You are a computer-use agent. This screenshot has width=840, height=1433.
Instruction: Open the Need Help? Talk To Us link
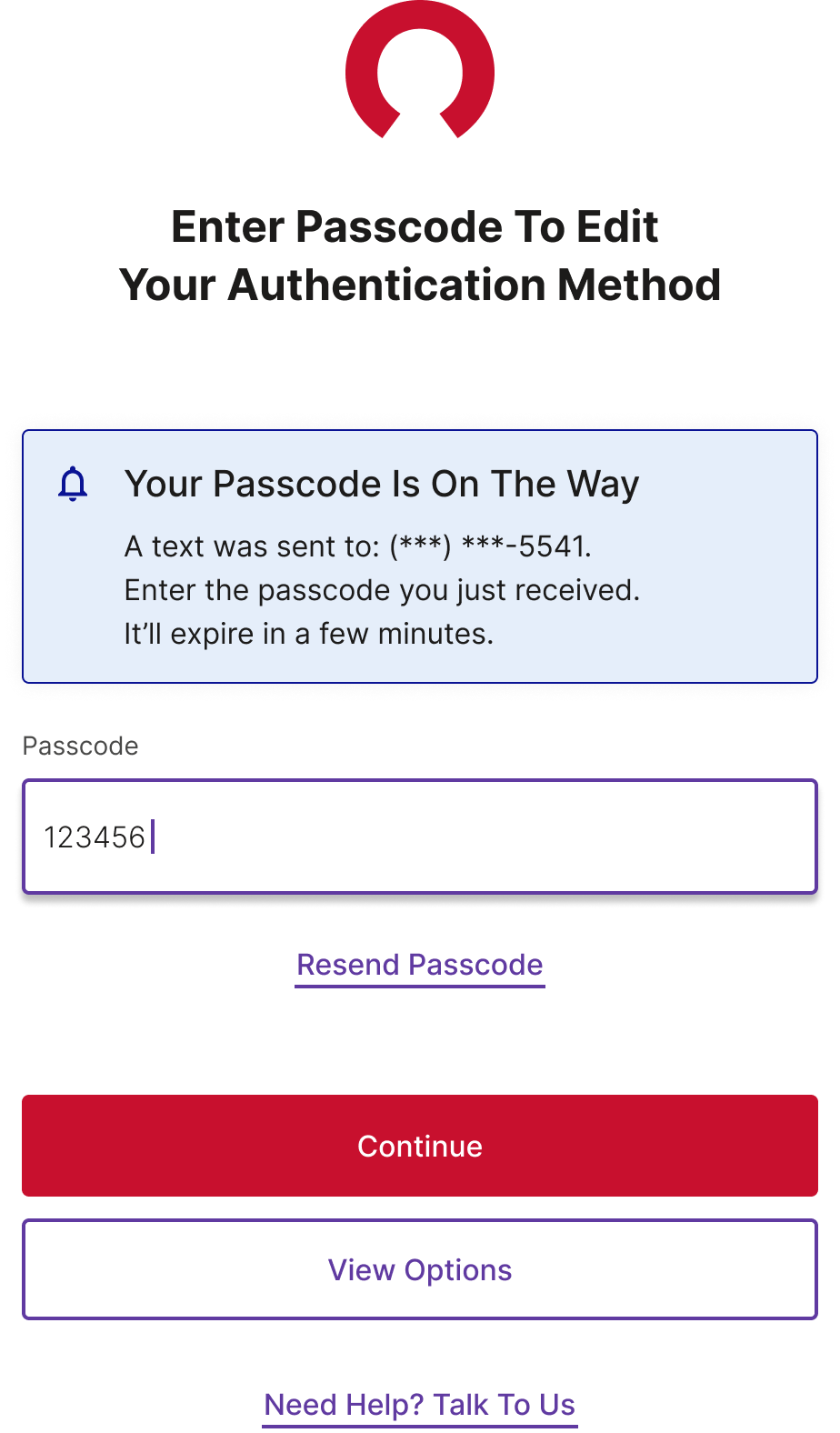click(419, 1405)
